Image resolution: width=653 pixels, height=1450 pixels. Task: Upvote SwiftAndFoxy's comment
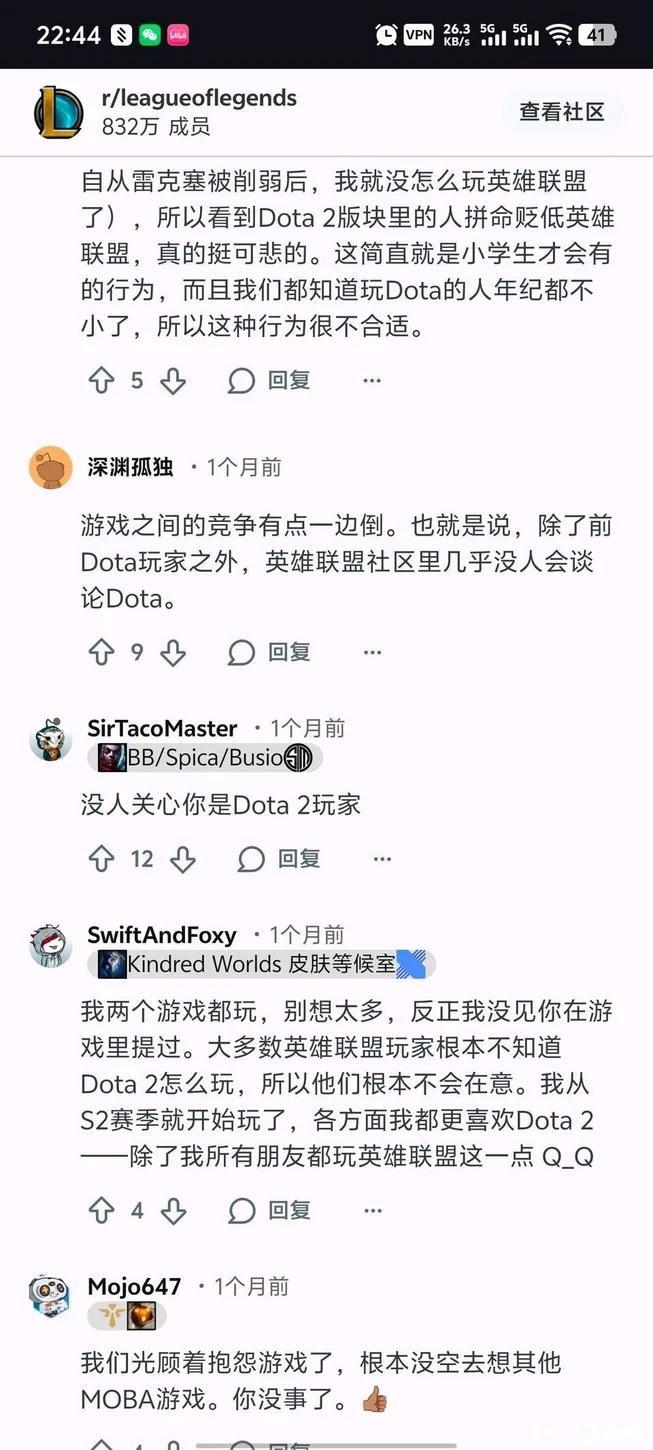point(101,1211)
